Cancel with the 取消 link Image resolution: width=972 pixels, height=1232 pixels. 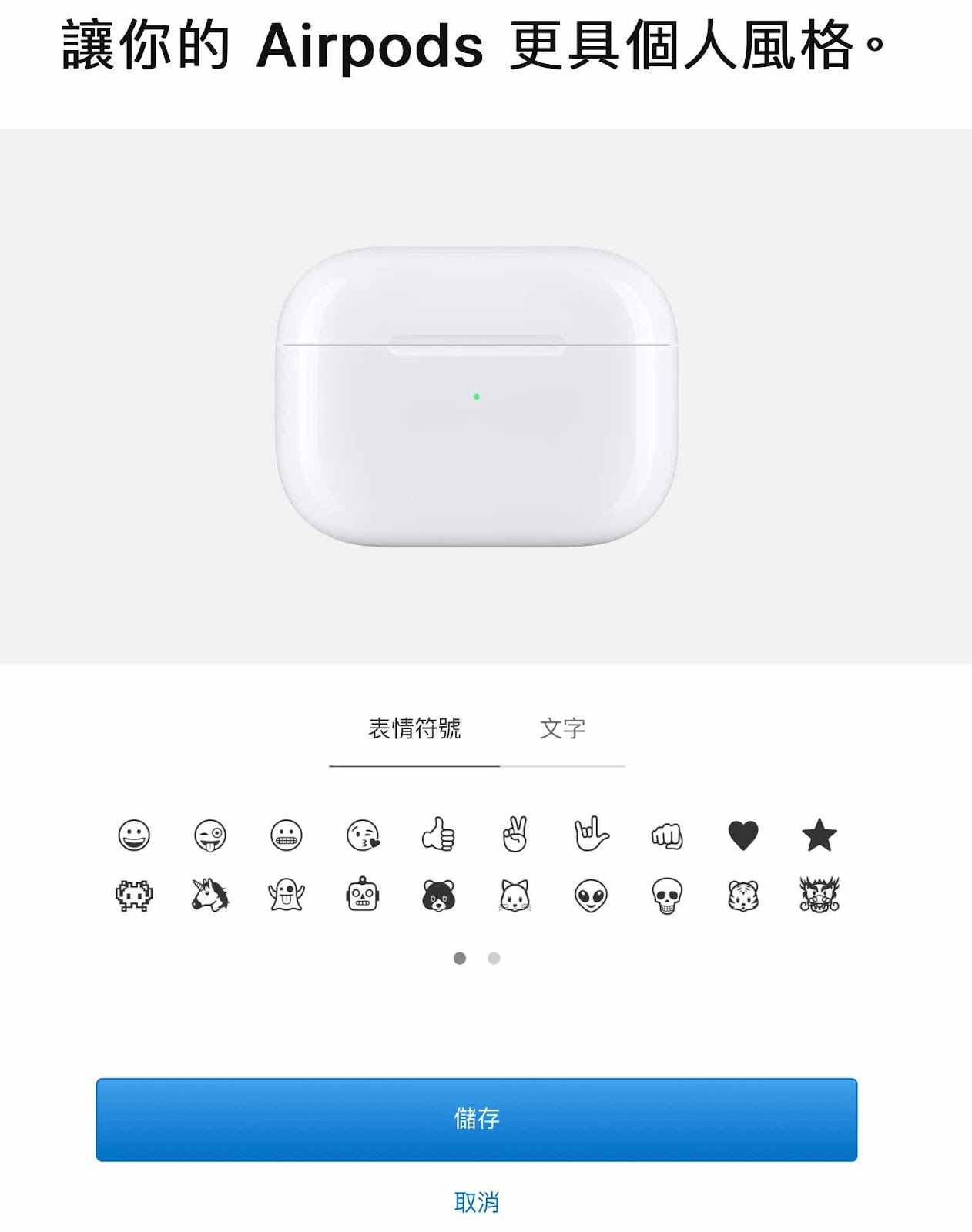click(476, 1202)
